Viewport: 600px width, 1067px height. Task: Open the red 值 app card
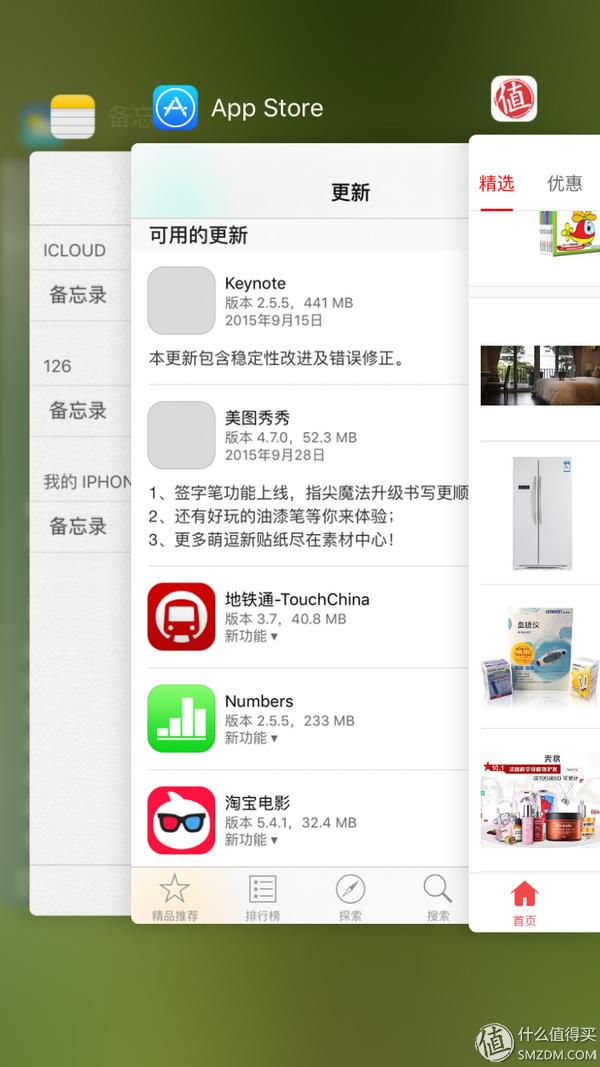tap(534, 533)
